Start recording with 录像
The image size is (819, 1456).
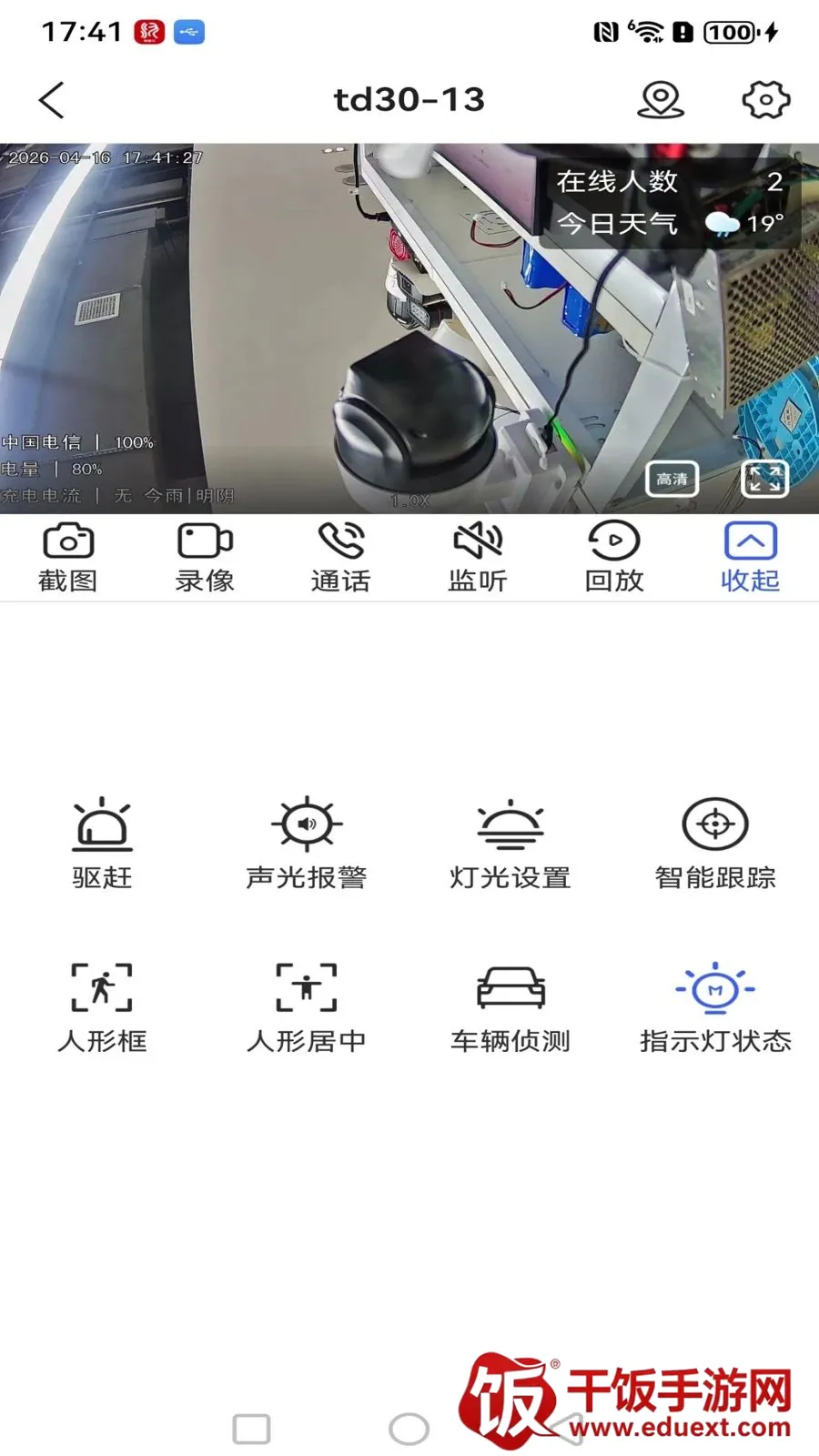click(x=205, y=558)
